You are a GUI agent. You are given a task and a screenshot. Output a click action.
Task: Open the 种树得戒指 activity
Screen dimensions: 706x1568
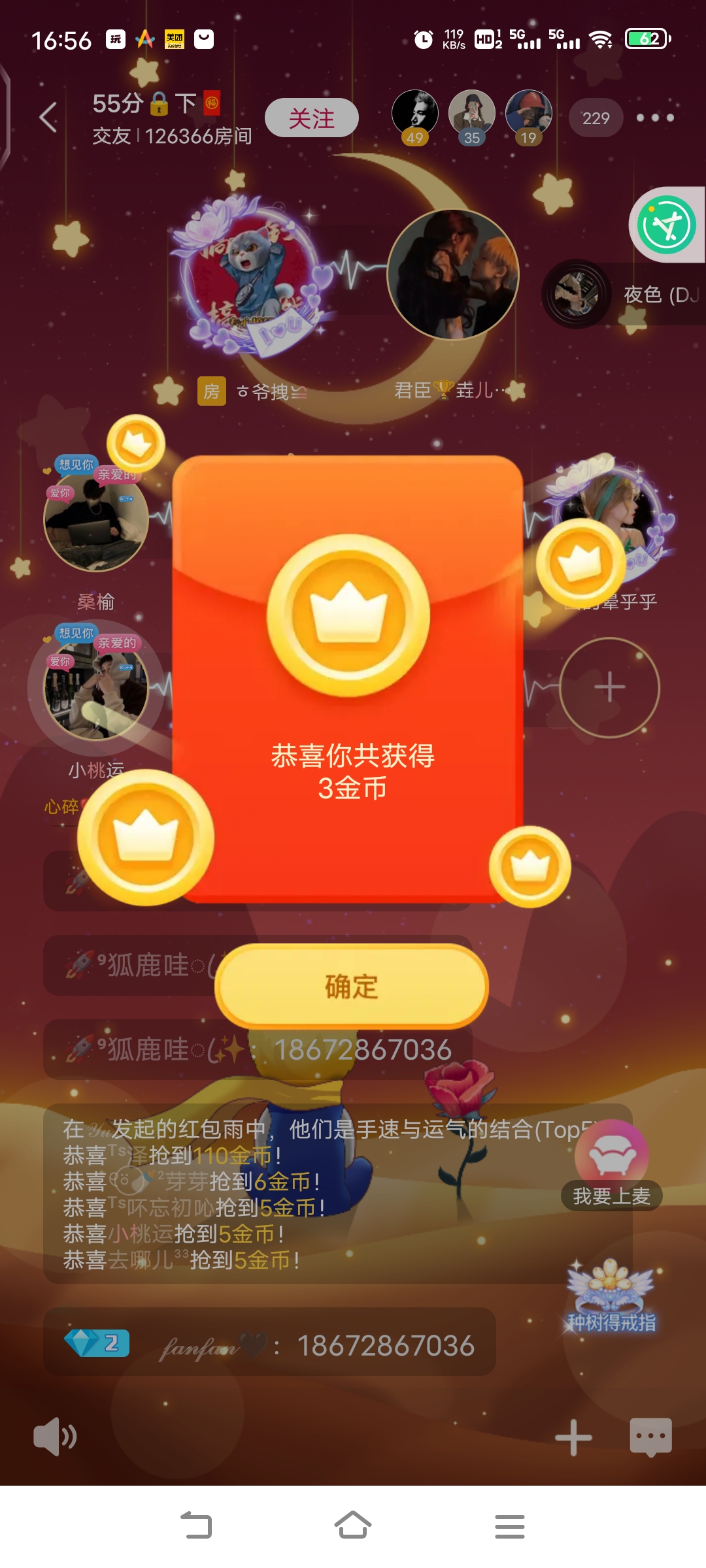(611, 1297)
